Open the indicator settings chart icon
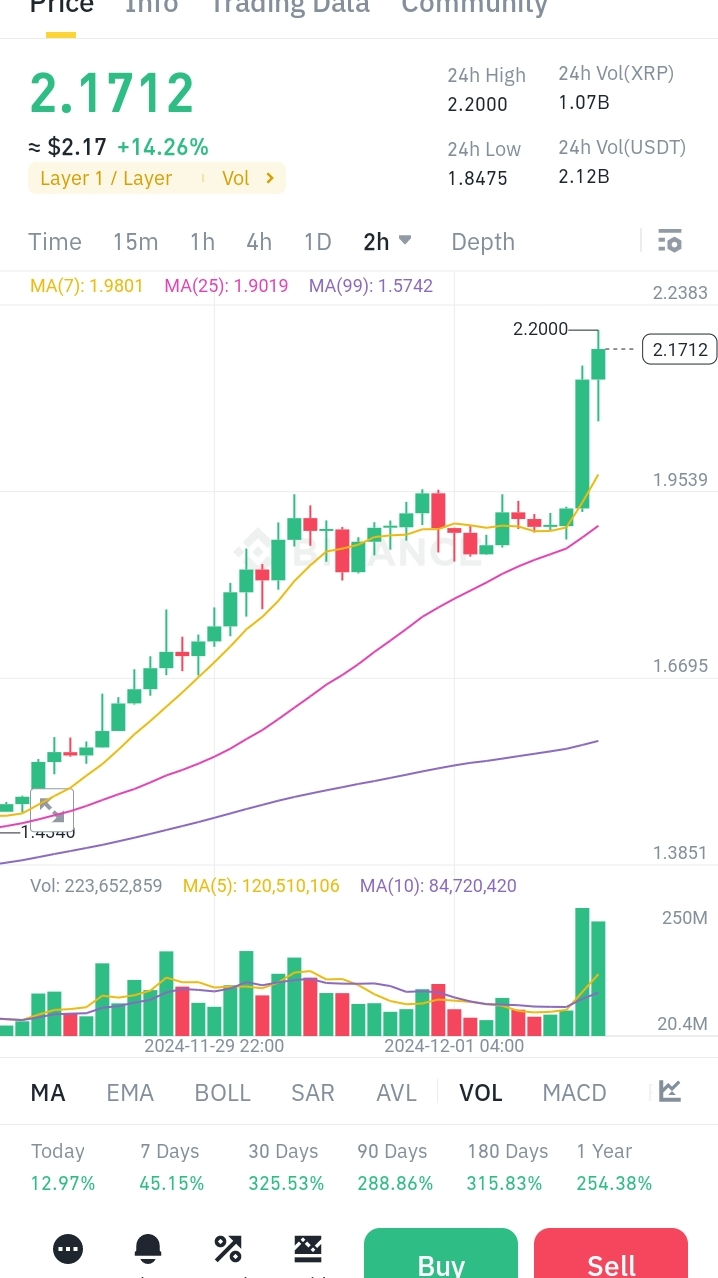The height and width of the screenshot is (1278, 718). (670, 1091)
